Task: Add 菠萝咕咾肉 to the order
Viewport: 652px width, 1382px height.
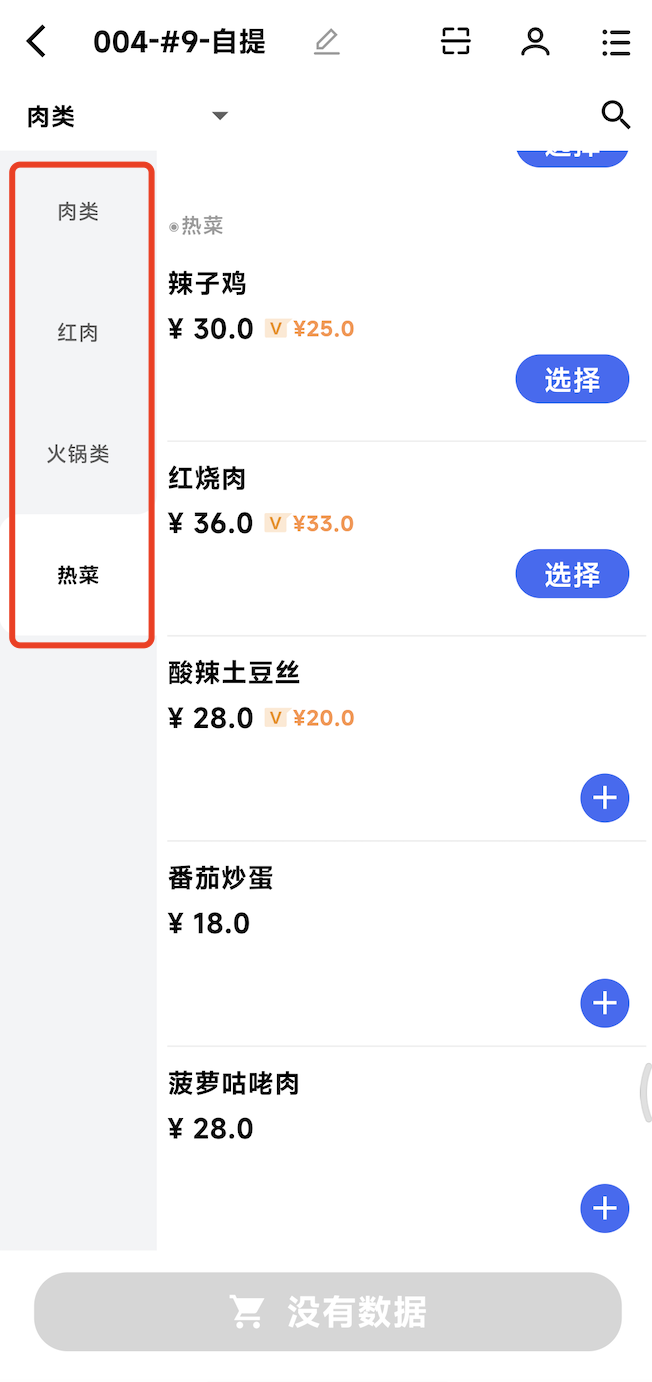Action: pyautogui.click(x=604, y=1208)
